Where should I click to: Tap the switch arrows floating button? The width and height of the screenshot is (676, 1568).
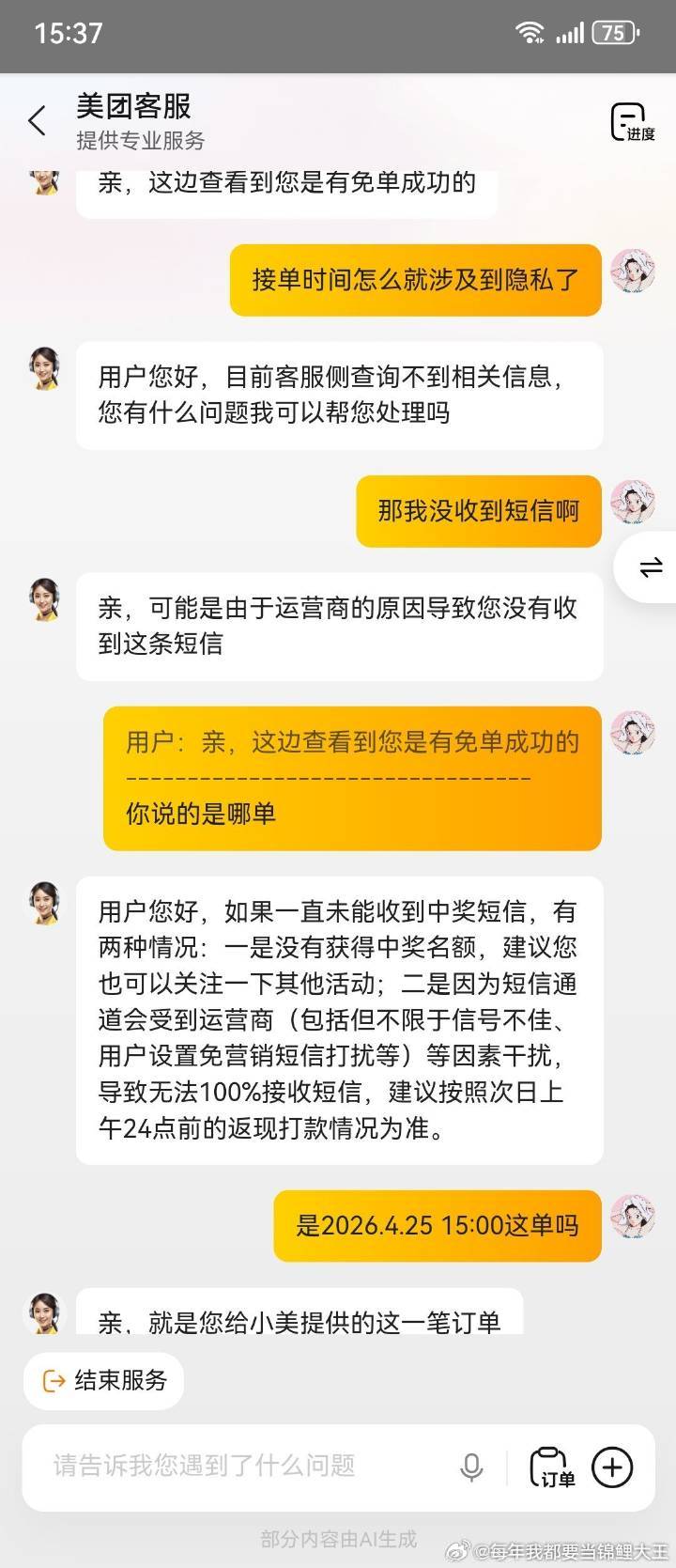coord(650,567)
